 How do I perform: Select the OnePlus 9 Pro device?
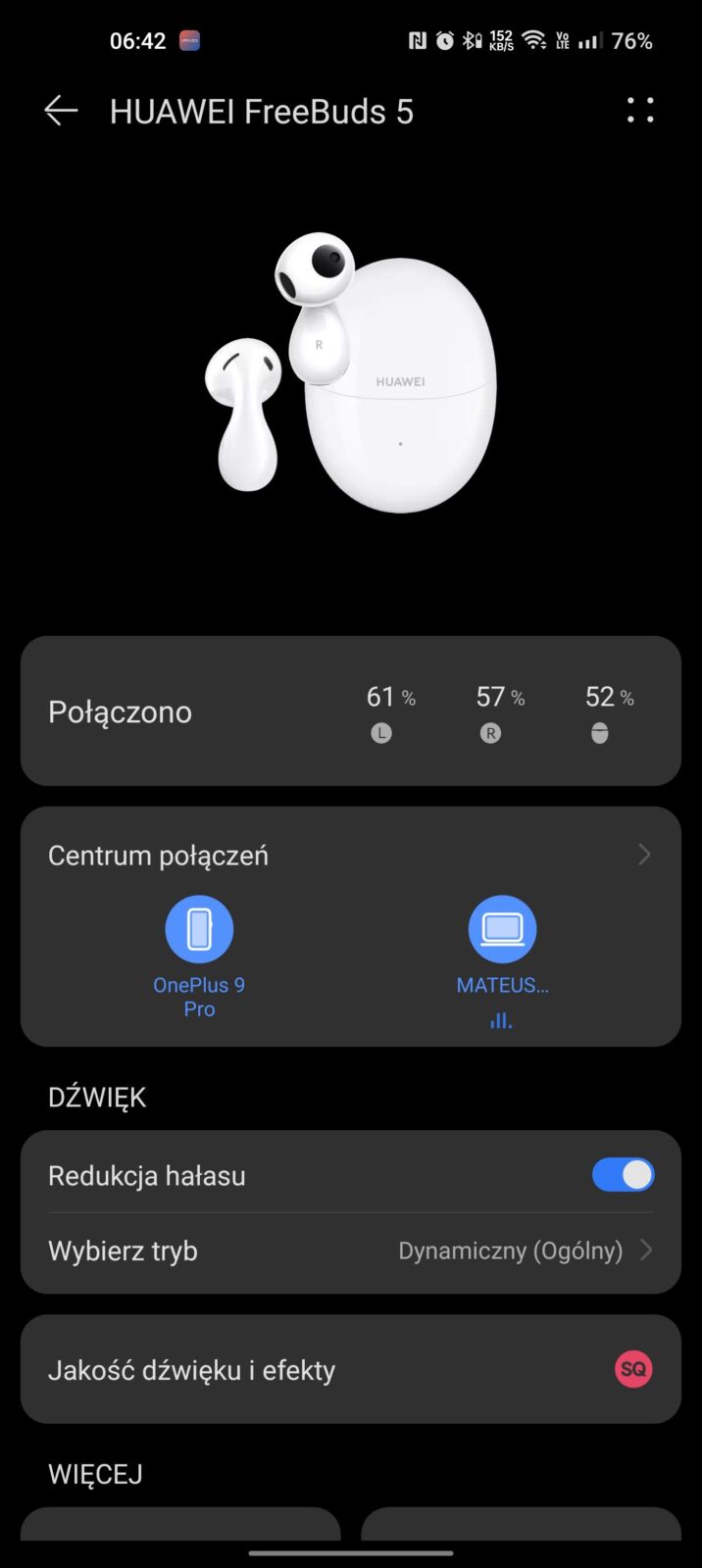coord(199,930)
